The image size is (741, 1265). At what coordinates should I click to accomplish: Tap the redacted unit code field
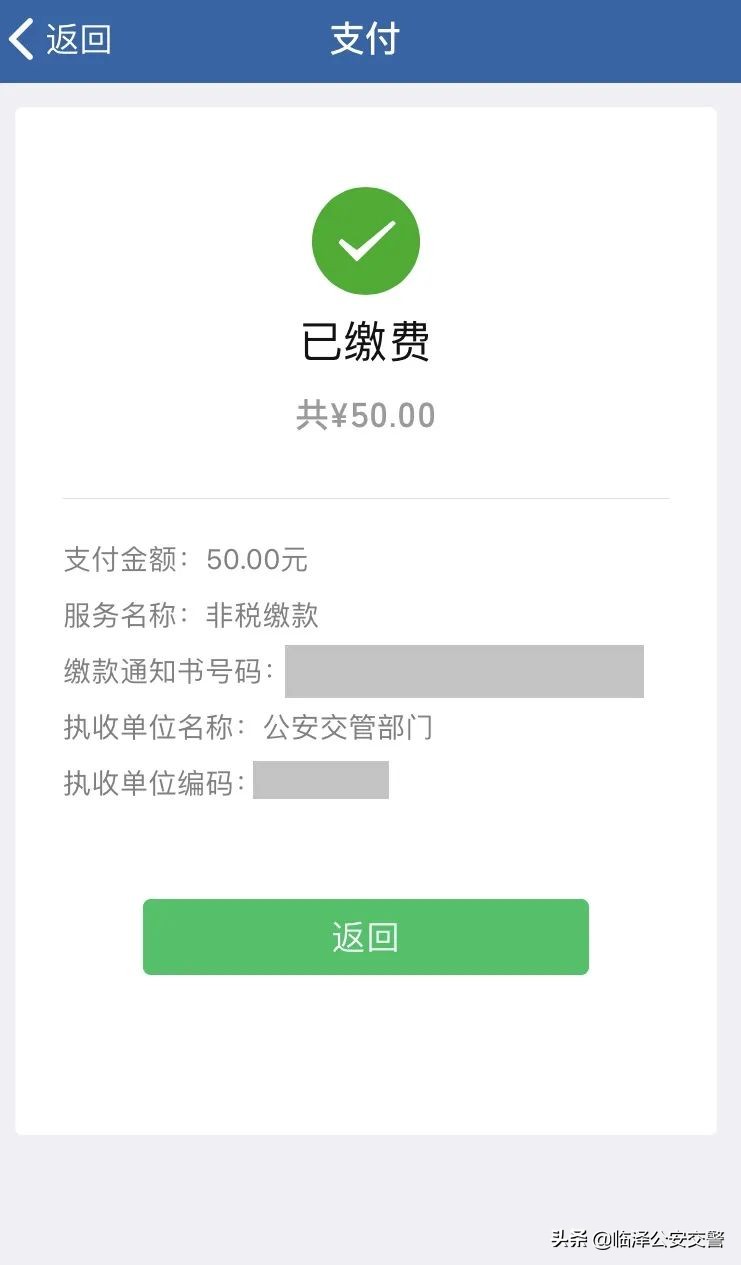click(x=321, y=779)
